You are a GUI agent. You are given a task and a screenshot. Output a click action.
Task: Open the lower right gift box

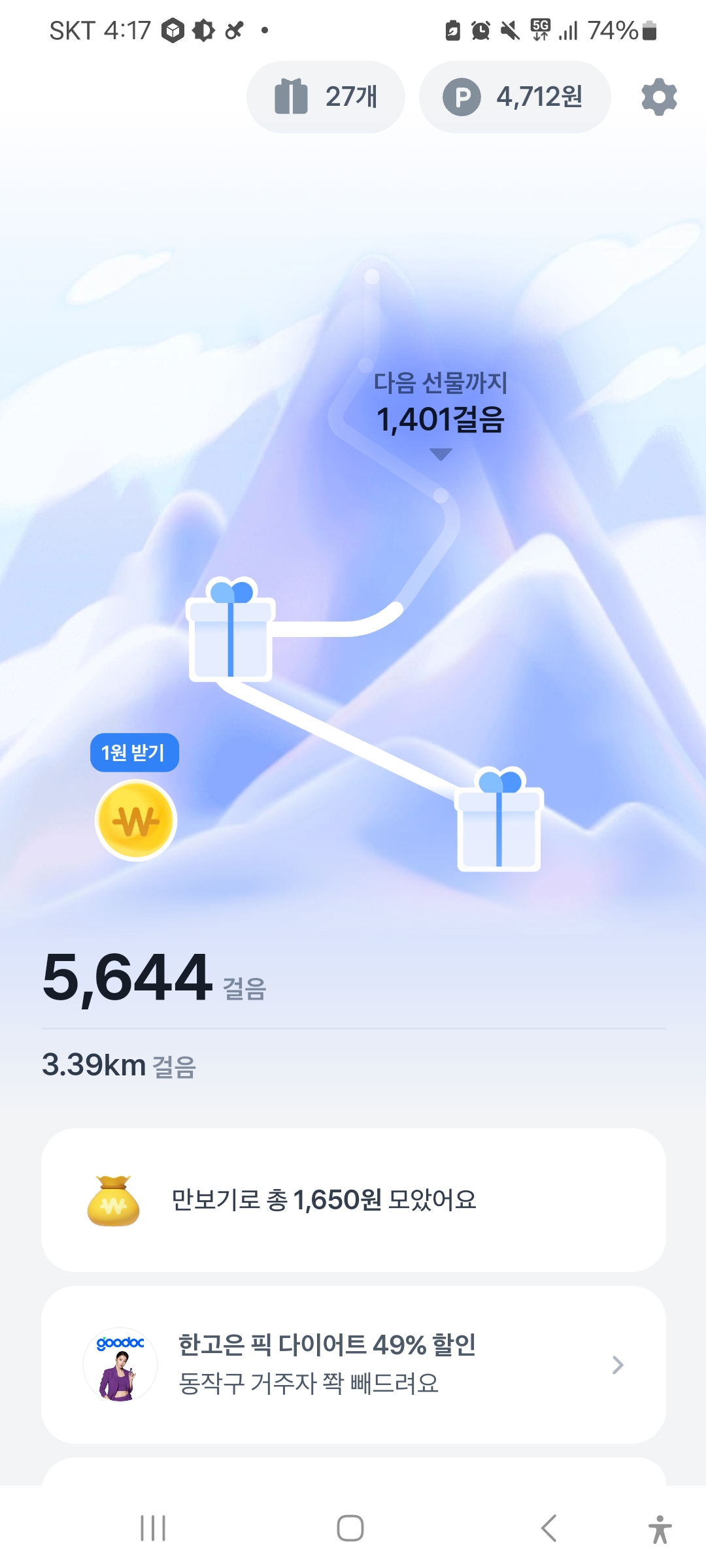pyautogui.click(x=499, y=820)
